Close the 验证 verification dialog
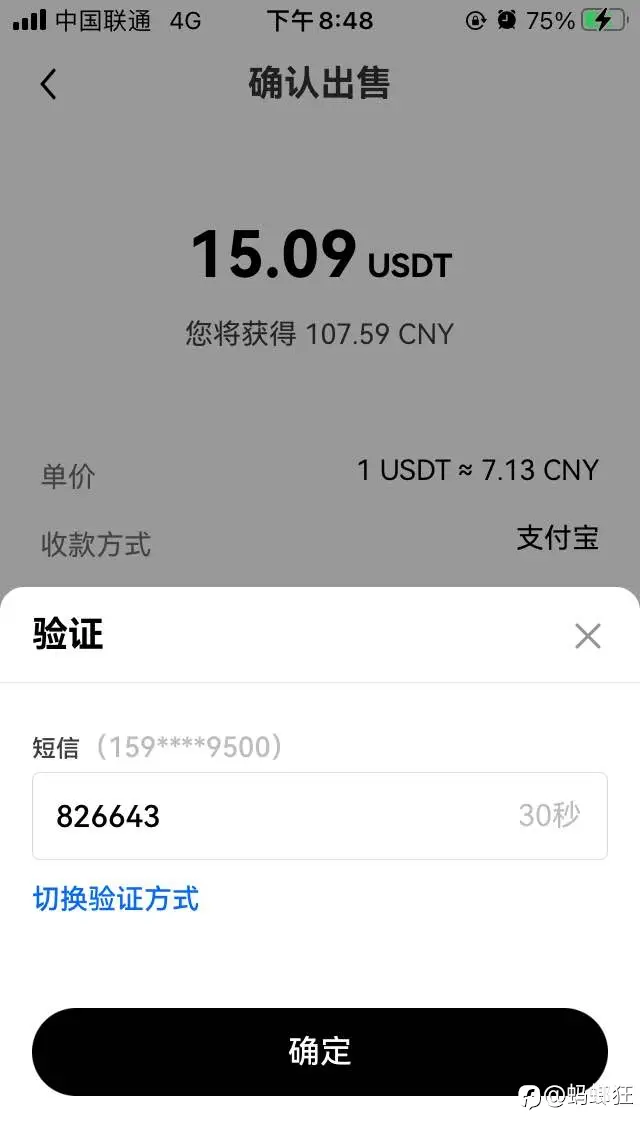The width and height of the screenshot is (640, 1136). click(587, 636)
